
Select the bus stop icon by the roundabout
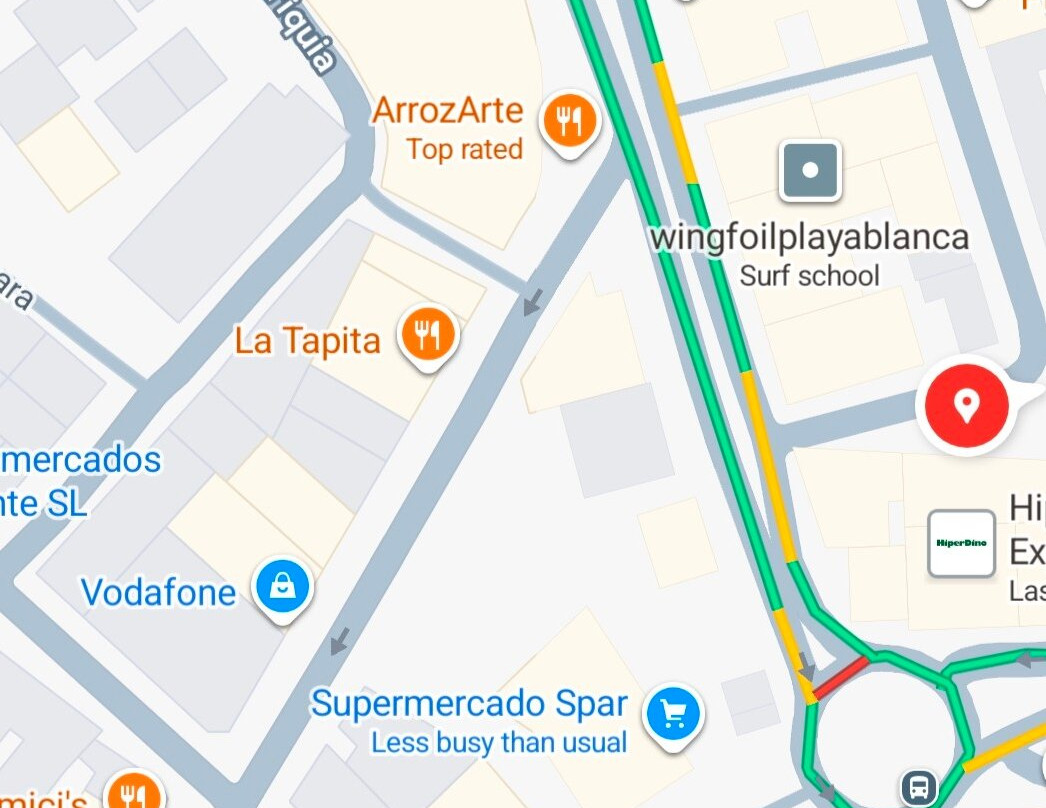918,788
